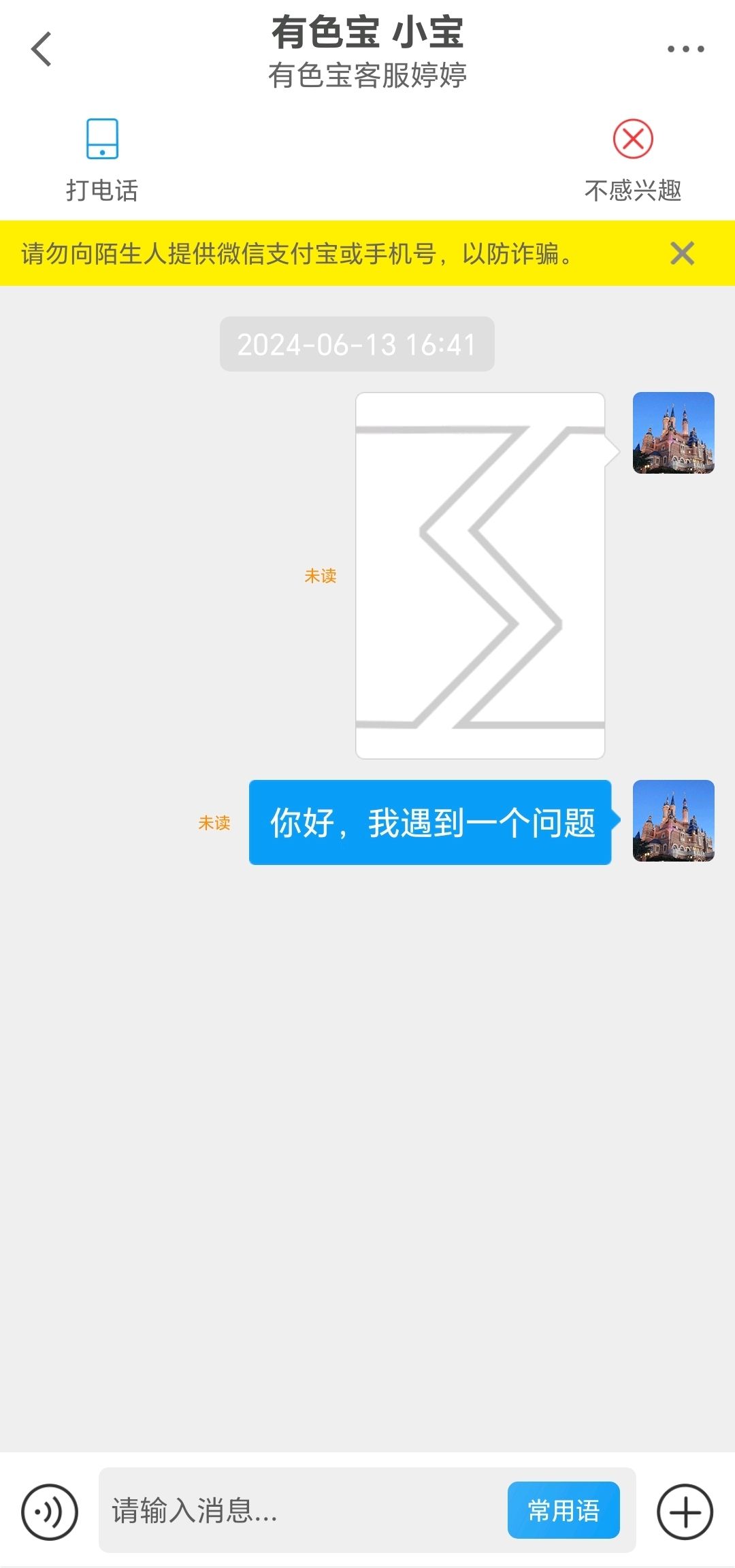Open the sent image message
This screenshot has height=1568, width=735.
pos(480,576)
